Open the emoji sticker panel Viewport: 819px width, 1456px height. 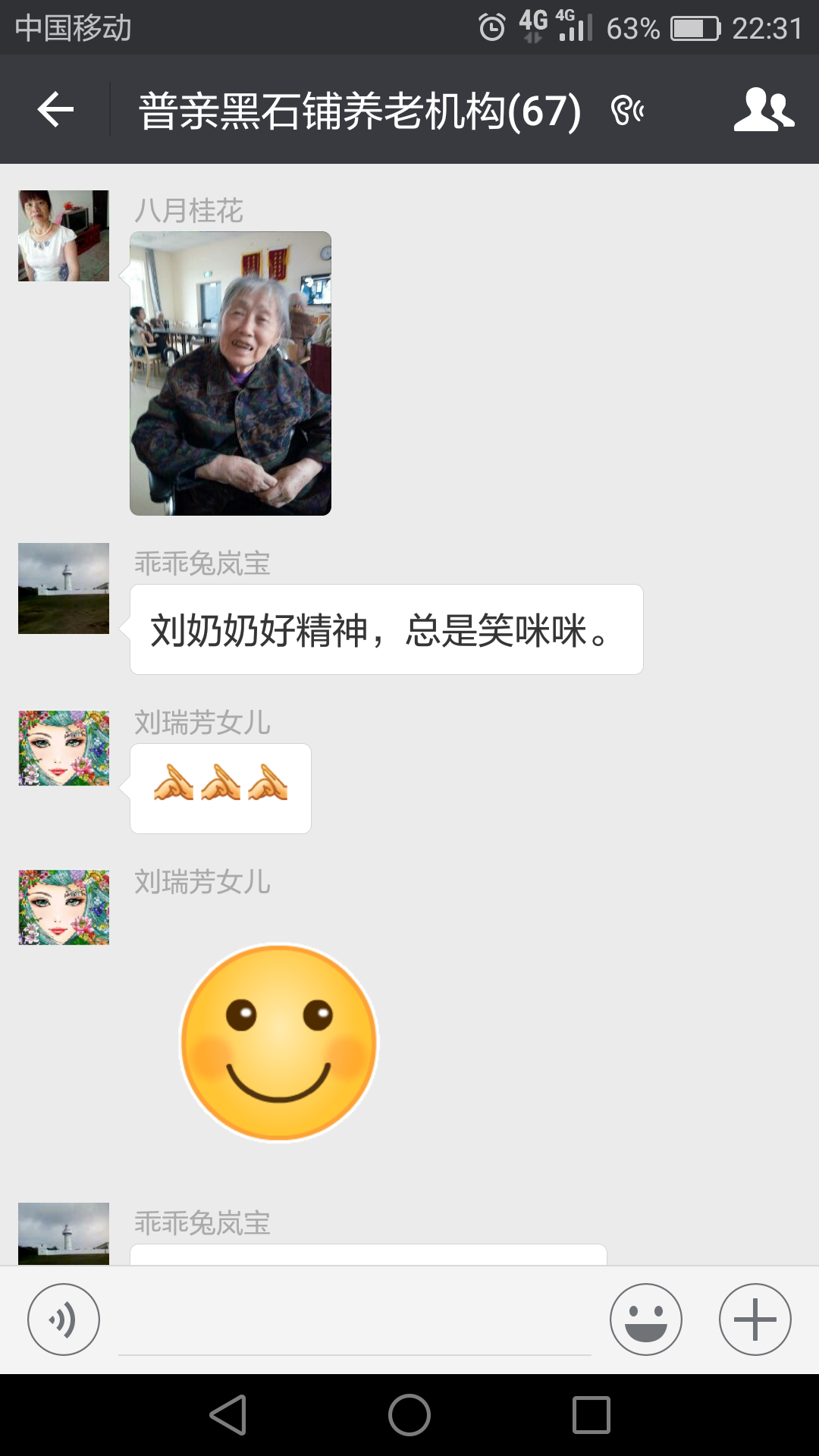[x=646, y=1319]
